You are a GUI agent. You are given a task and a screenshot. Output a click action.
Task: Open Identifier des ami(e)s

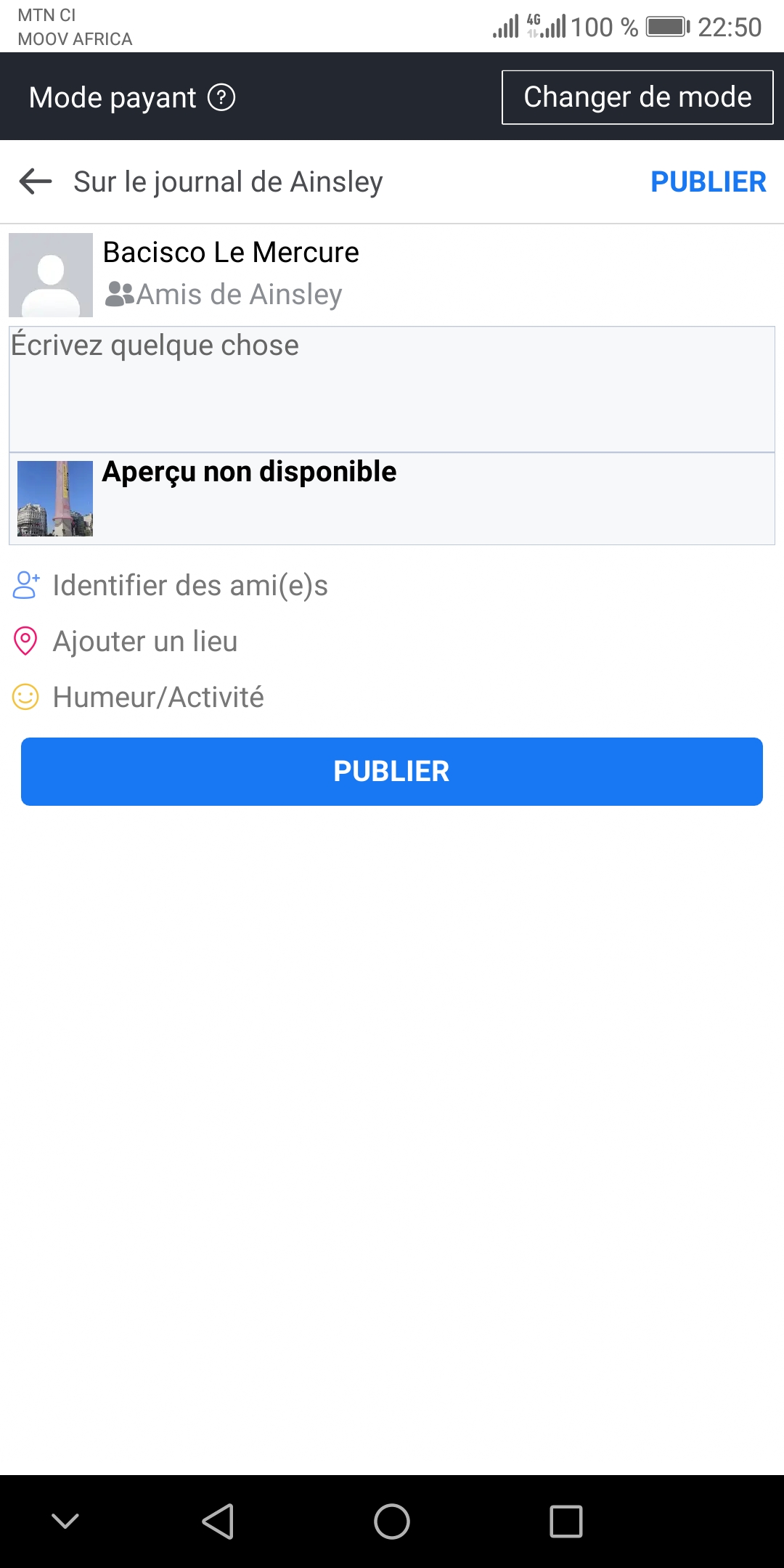170,585
